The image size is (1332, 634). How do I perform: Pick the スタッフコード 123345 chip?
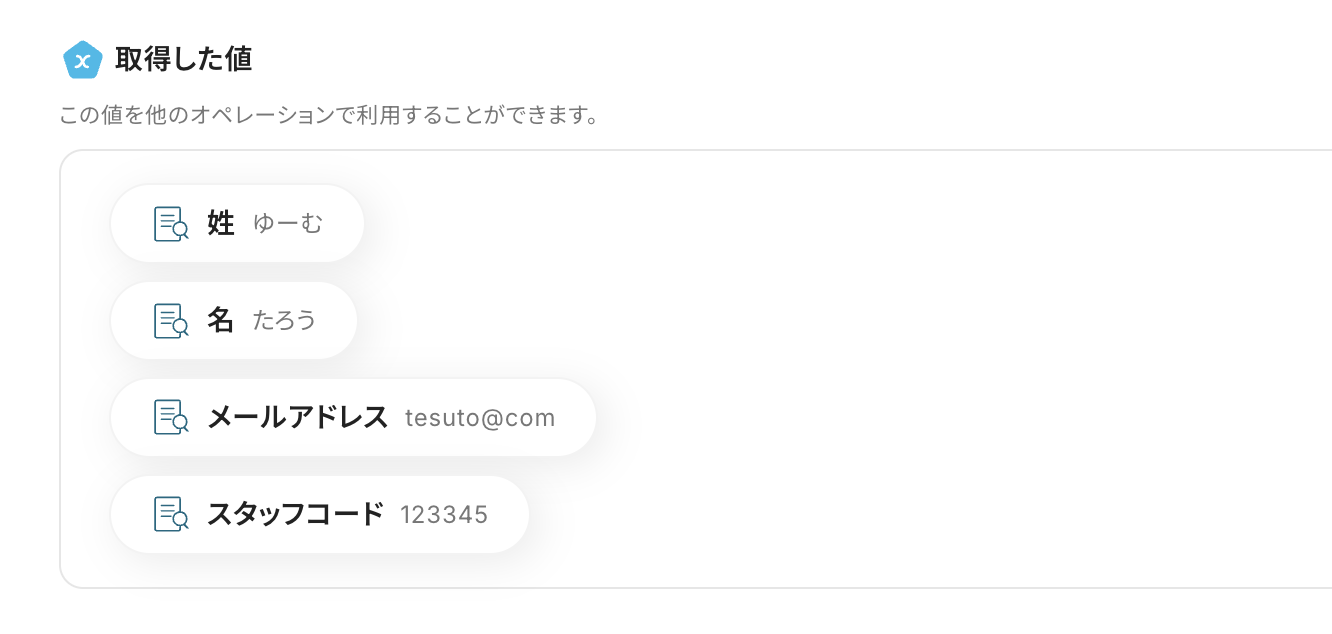(319, 515)
